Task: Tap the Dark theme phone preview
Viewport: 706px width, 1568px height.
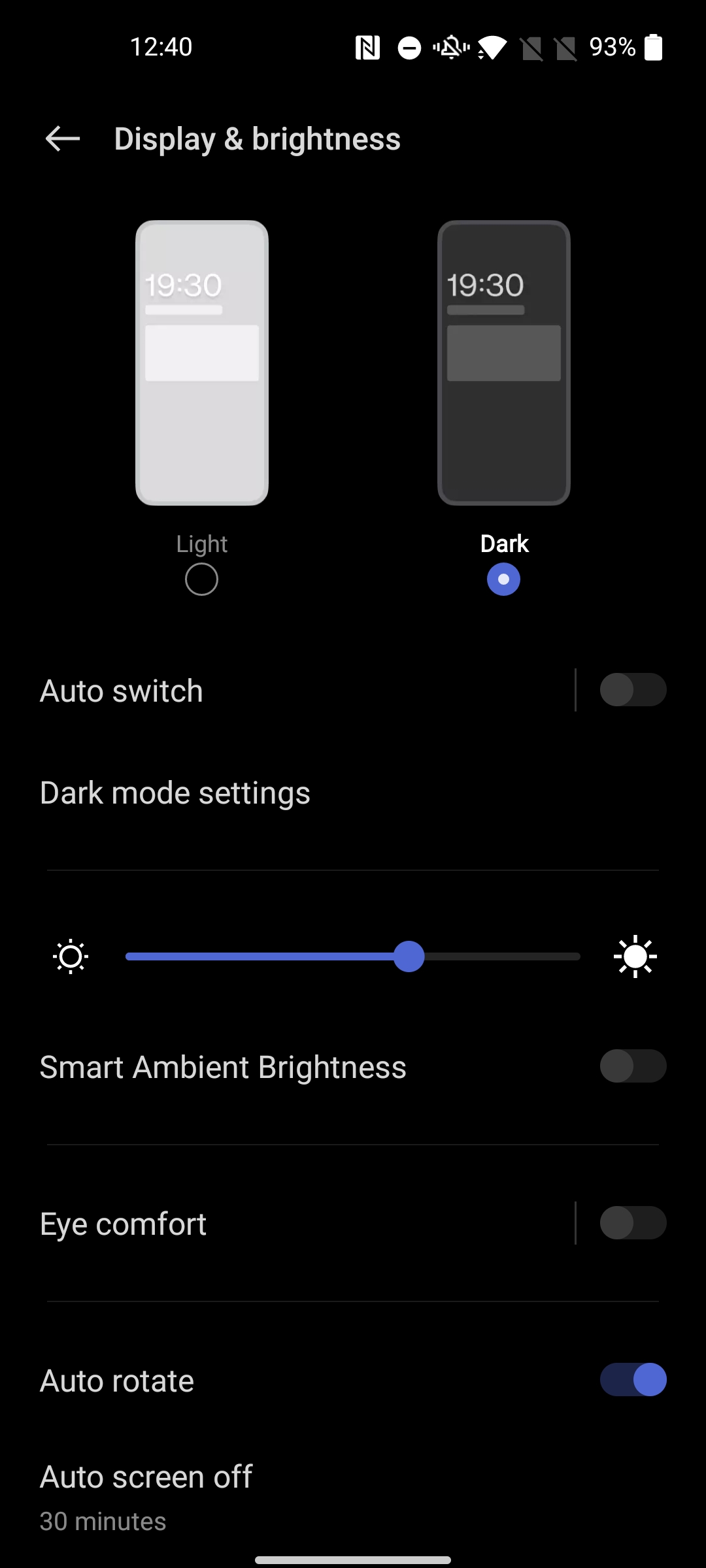Action: [504, 363]
